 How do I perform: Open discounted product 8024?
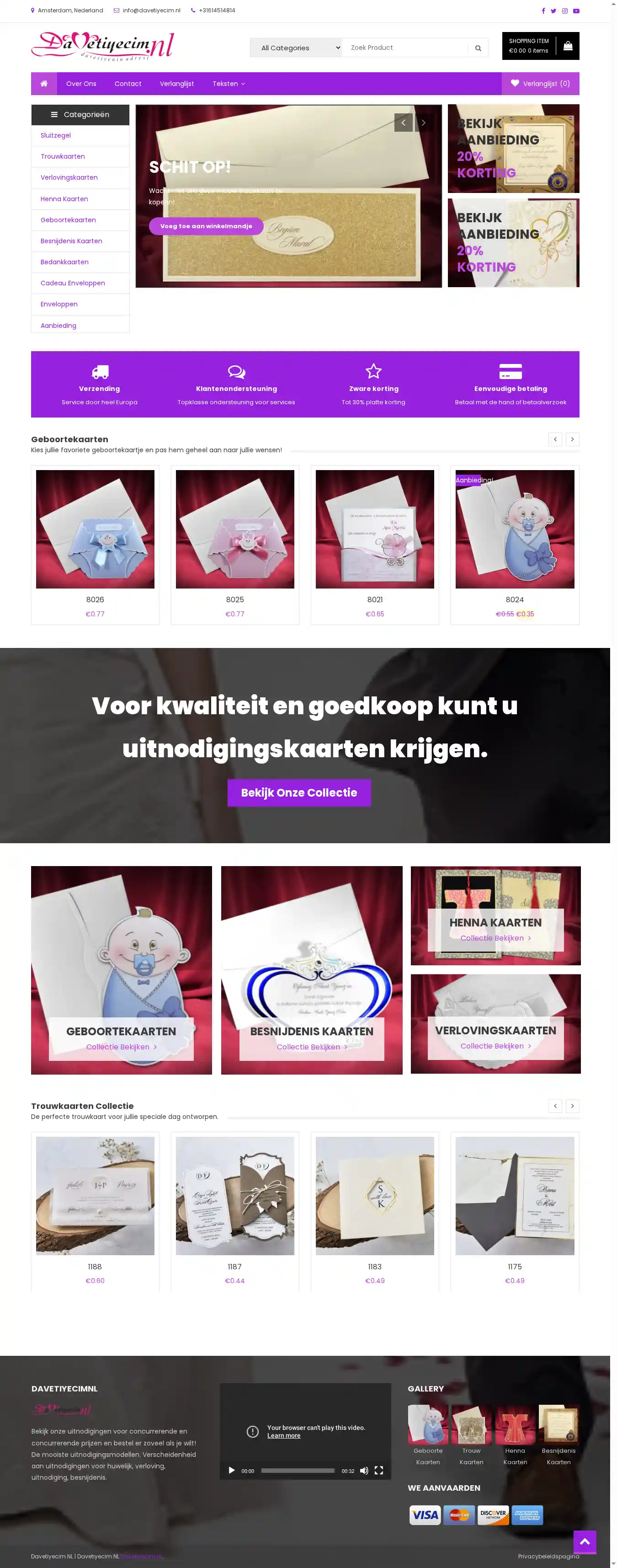coord(514,528)
